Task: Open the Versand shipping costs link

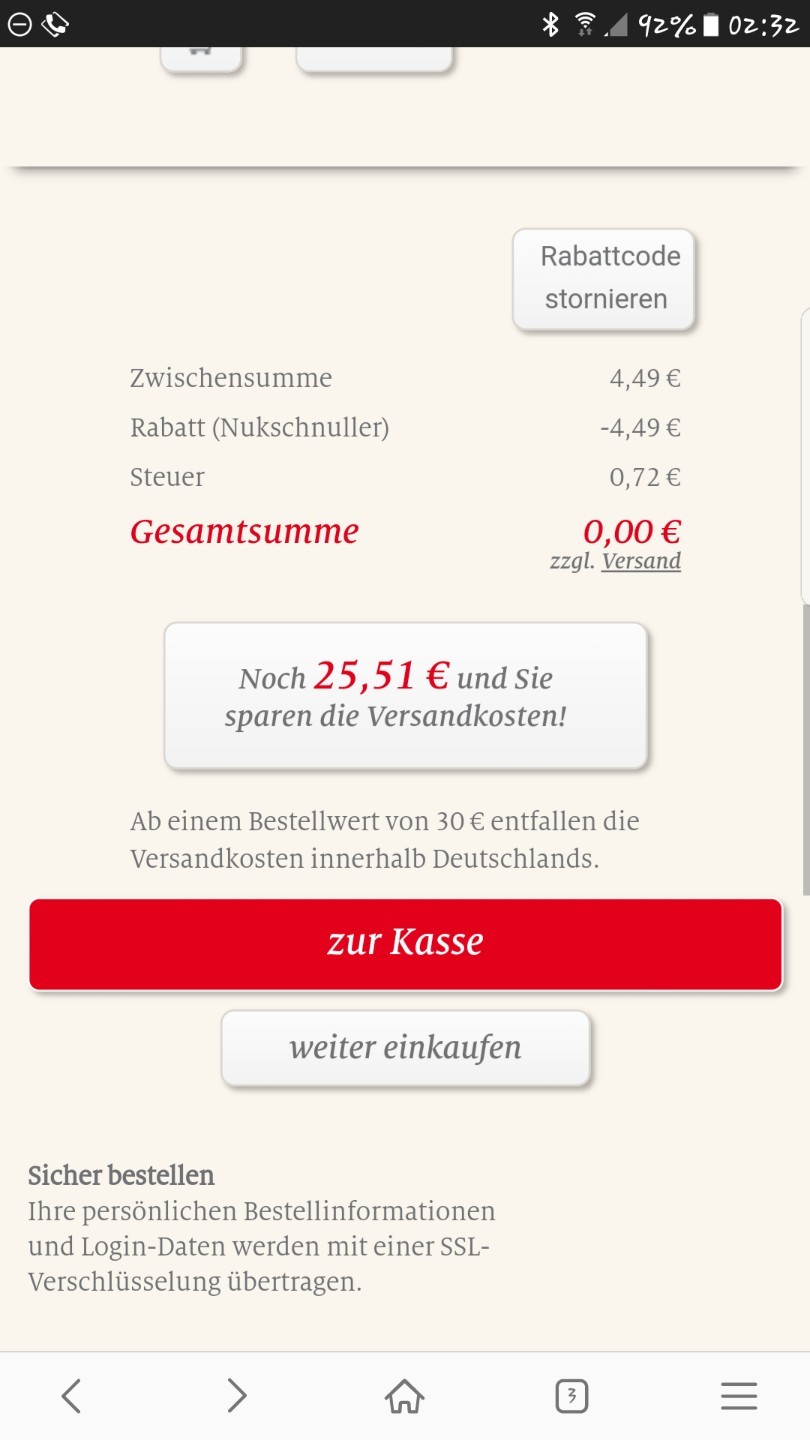Action: 641,561
